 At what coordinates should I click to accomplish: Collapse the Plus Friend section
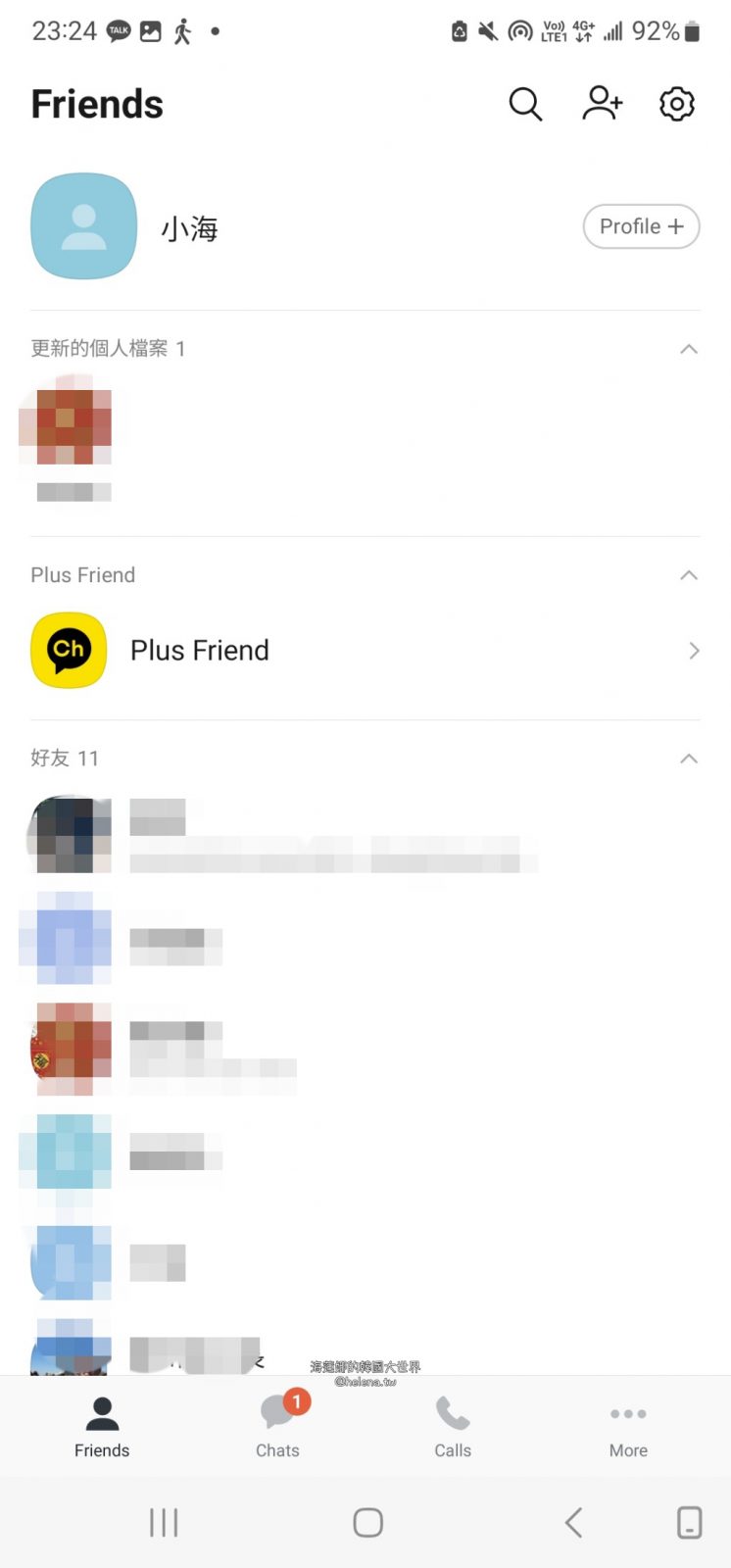pos(689,575)
